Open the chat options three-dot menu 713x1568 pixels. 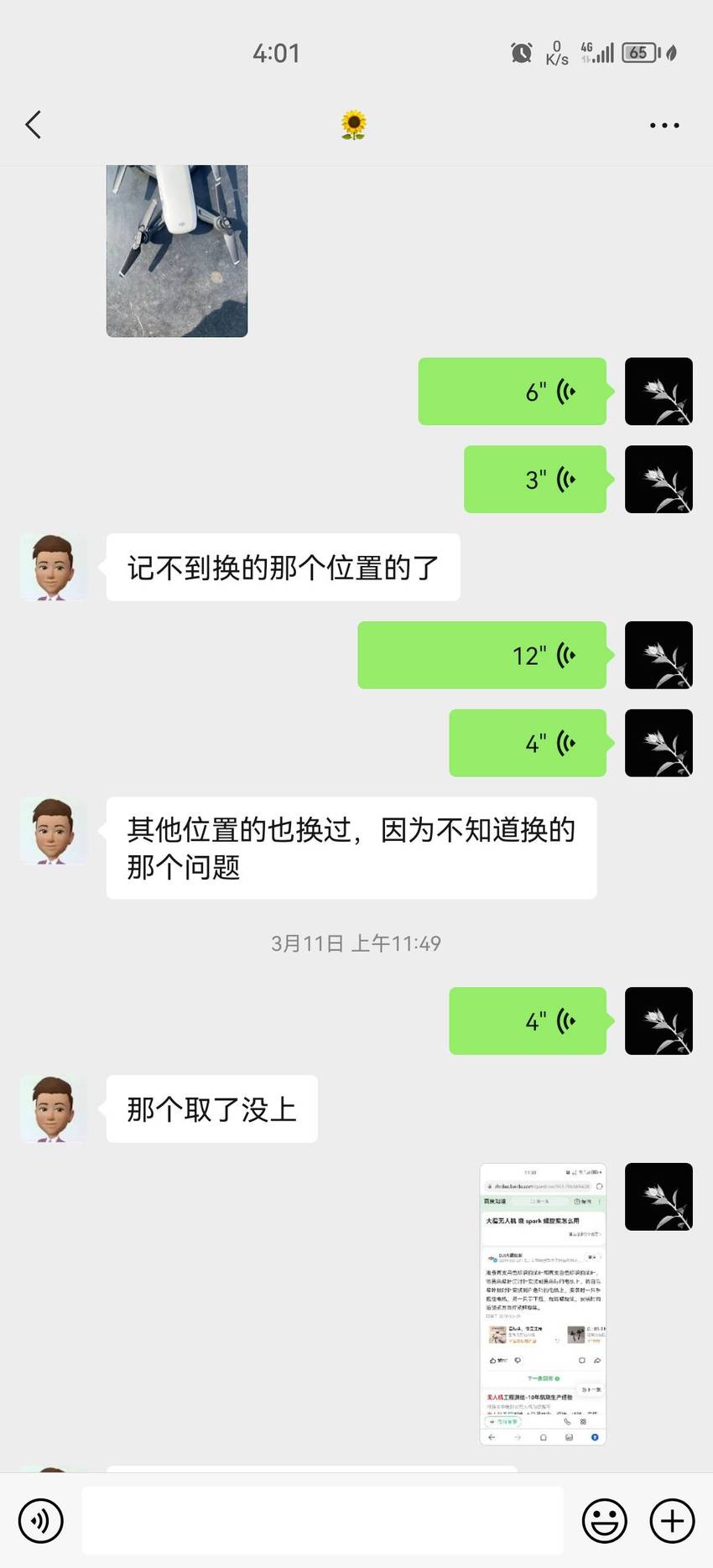(x=664, y=126)
